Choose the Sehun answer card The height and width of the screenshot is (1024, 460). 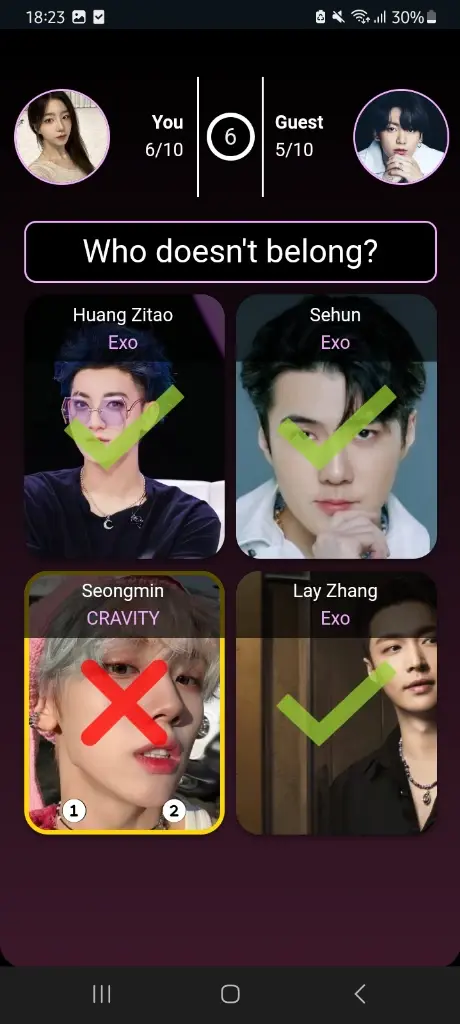tap(336, 426)
